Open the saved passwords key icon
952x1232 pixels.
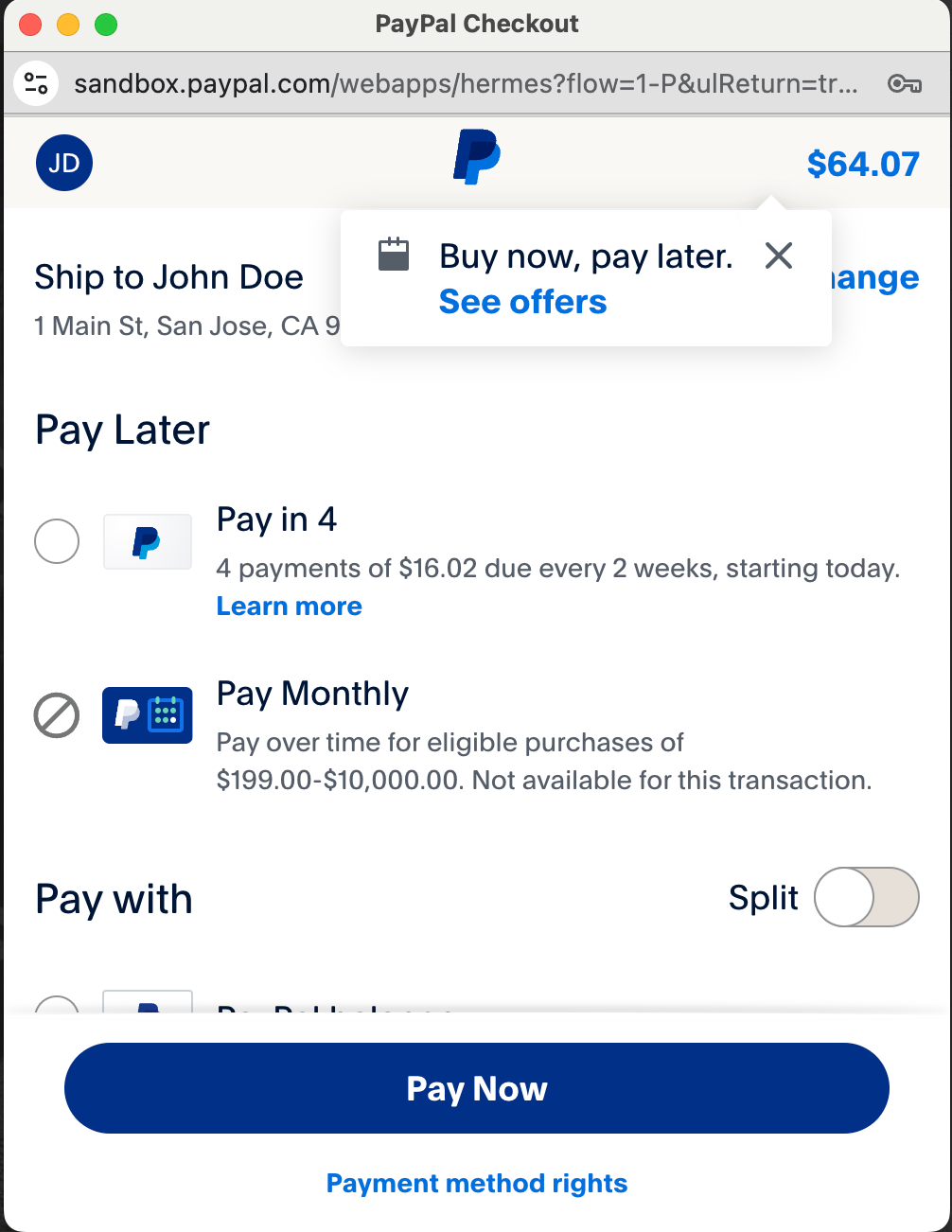905,83
